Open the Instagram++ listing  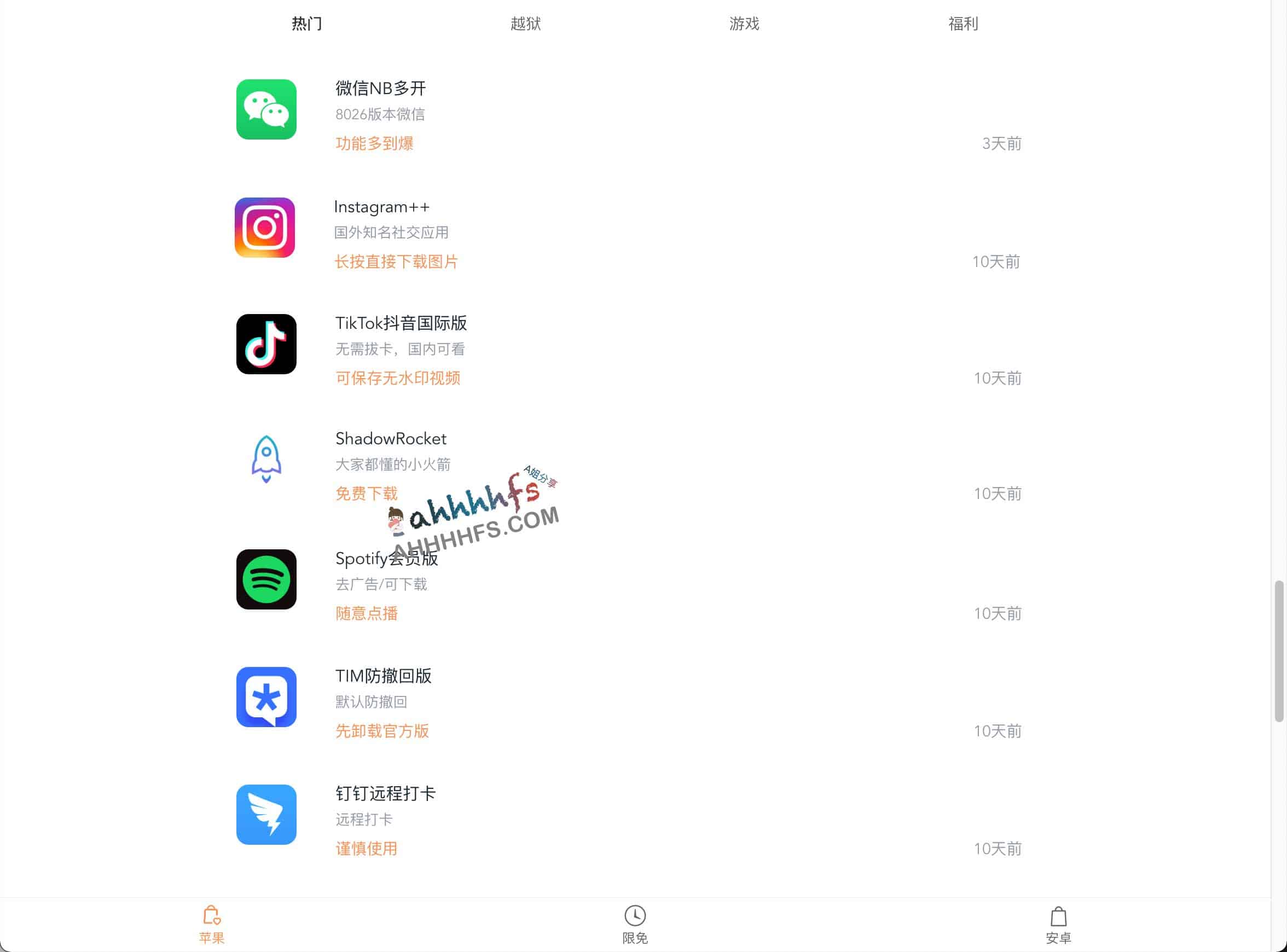point(381,207)
